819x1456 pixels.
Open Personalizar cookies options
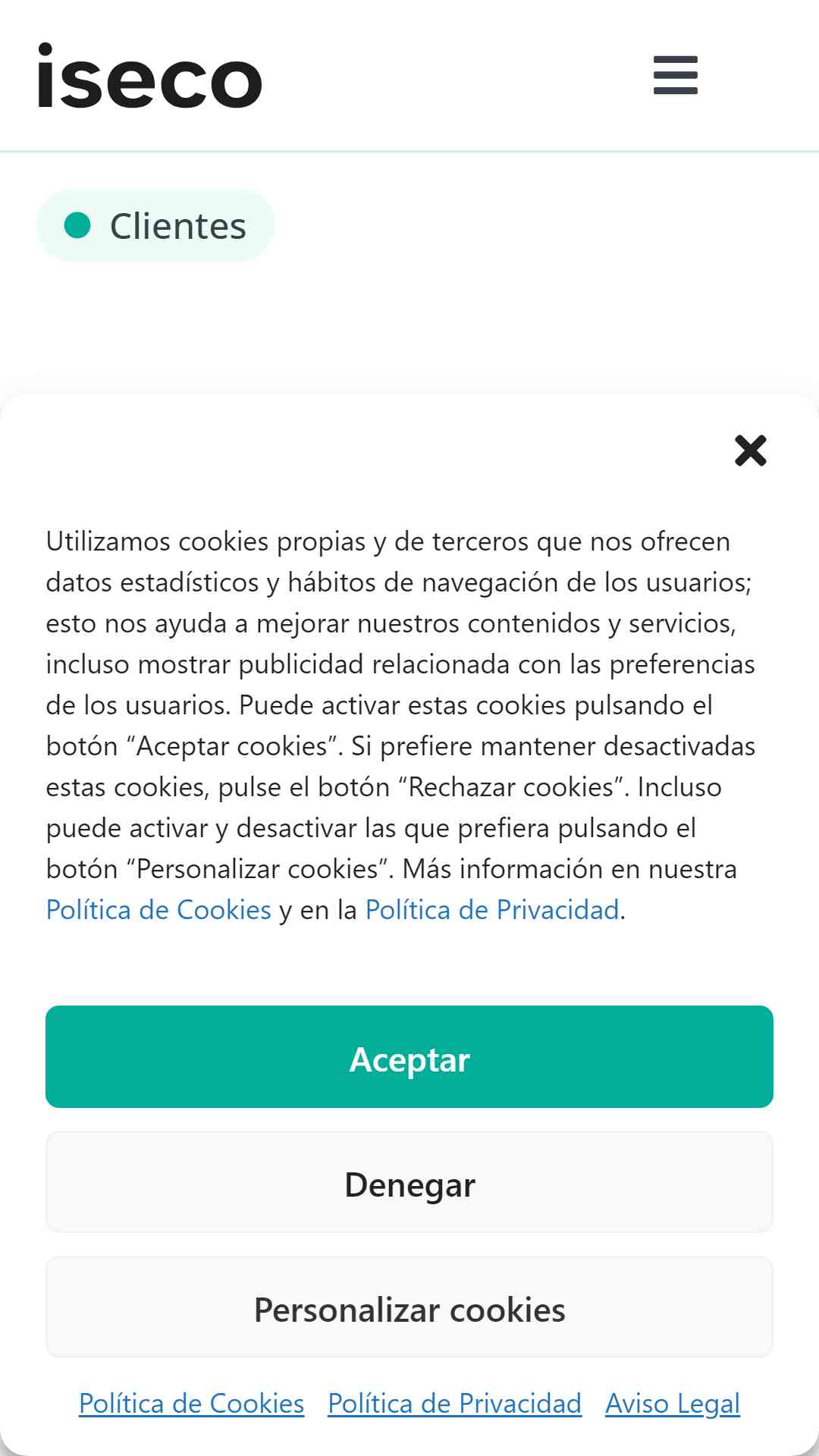(x=409, y=1307)
